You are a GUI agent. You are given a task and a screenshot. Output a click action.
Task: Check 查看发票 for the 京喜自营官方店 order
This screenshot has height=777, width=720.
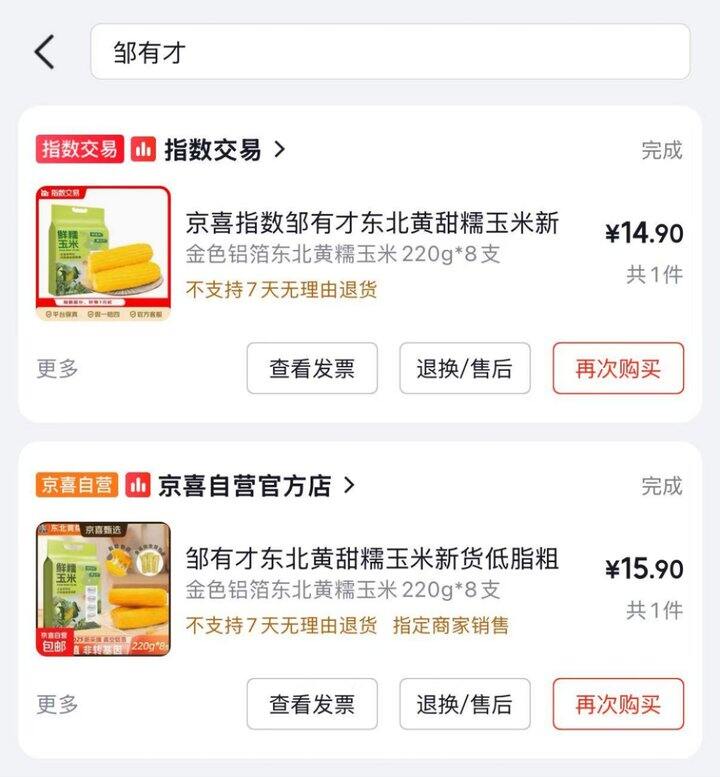click(x=312, y=704)
